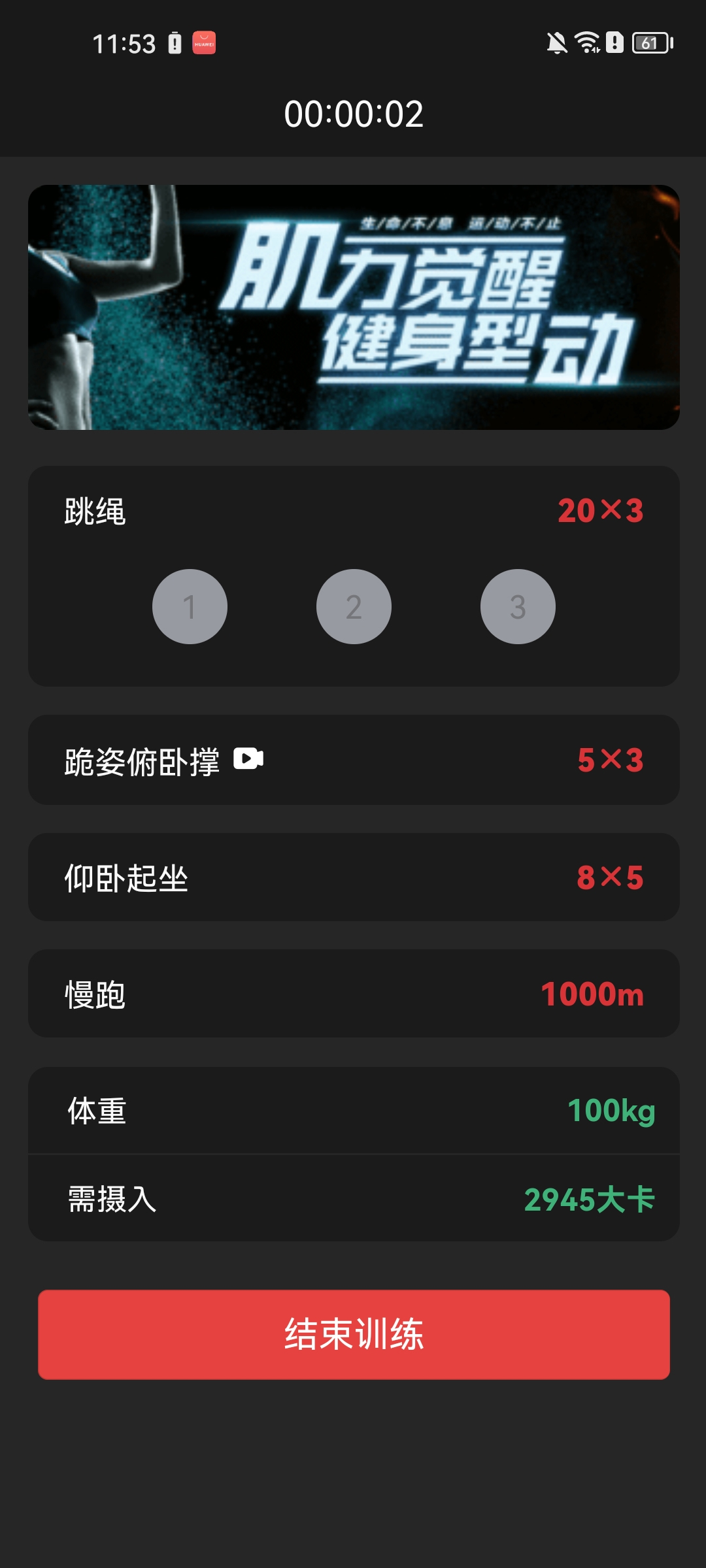Screen dimensions: 706x1568
Task: Click the notification mute icon in status bar
Action: pyautogui.click(x=556, y=42)
